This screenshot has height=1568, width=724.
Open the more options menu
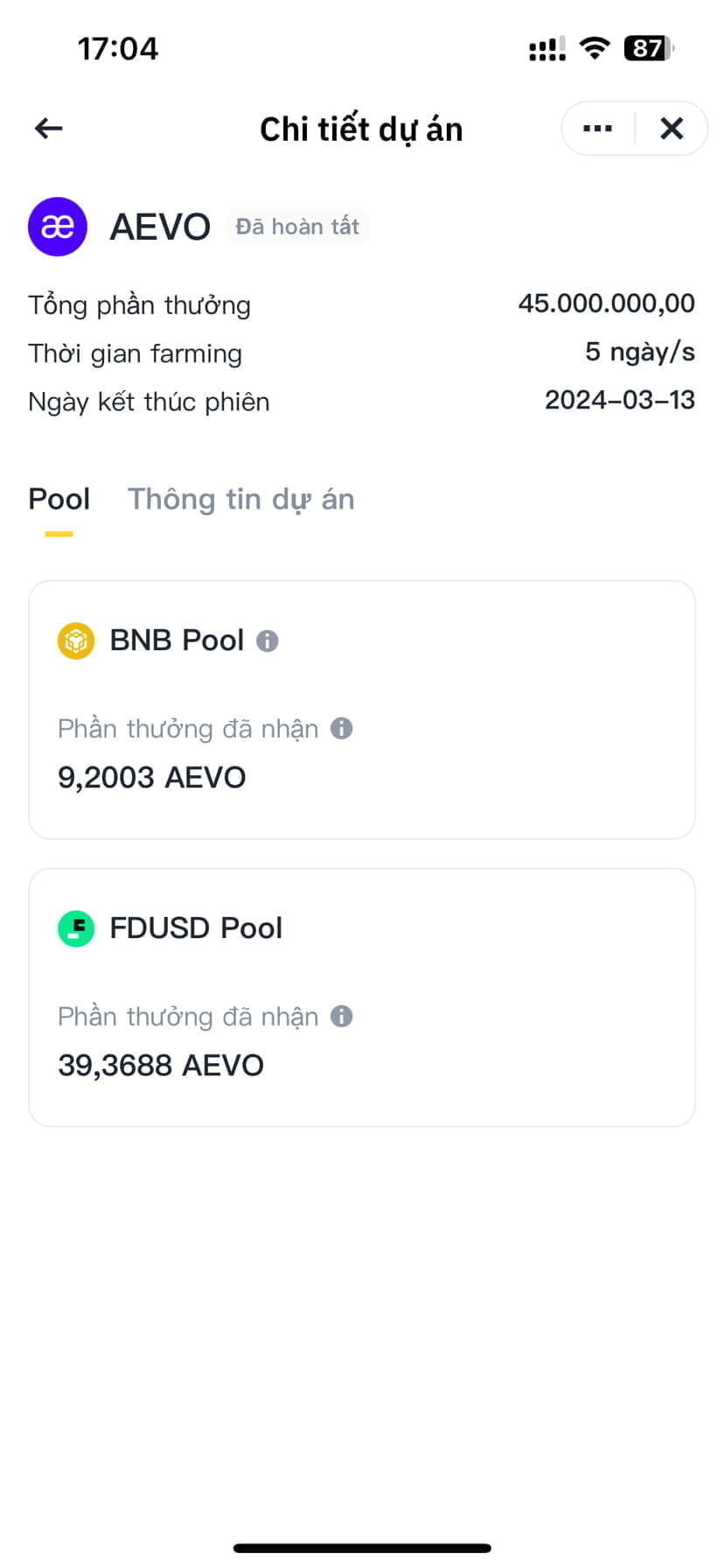tap(597, 128)
